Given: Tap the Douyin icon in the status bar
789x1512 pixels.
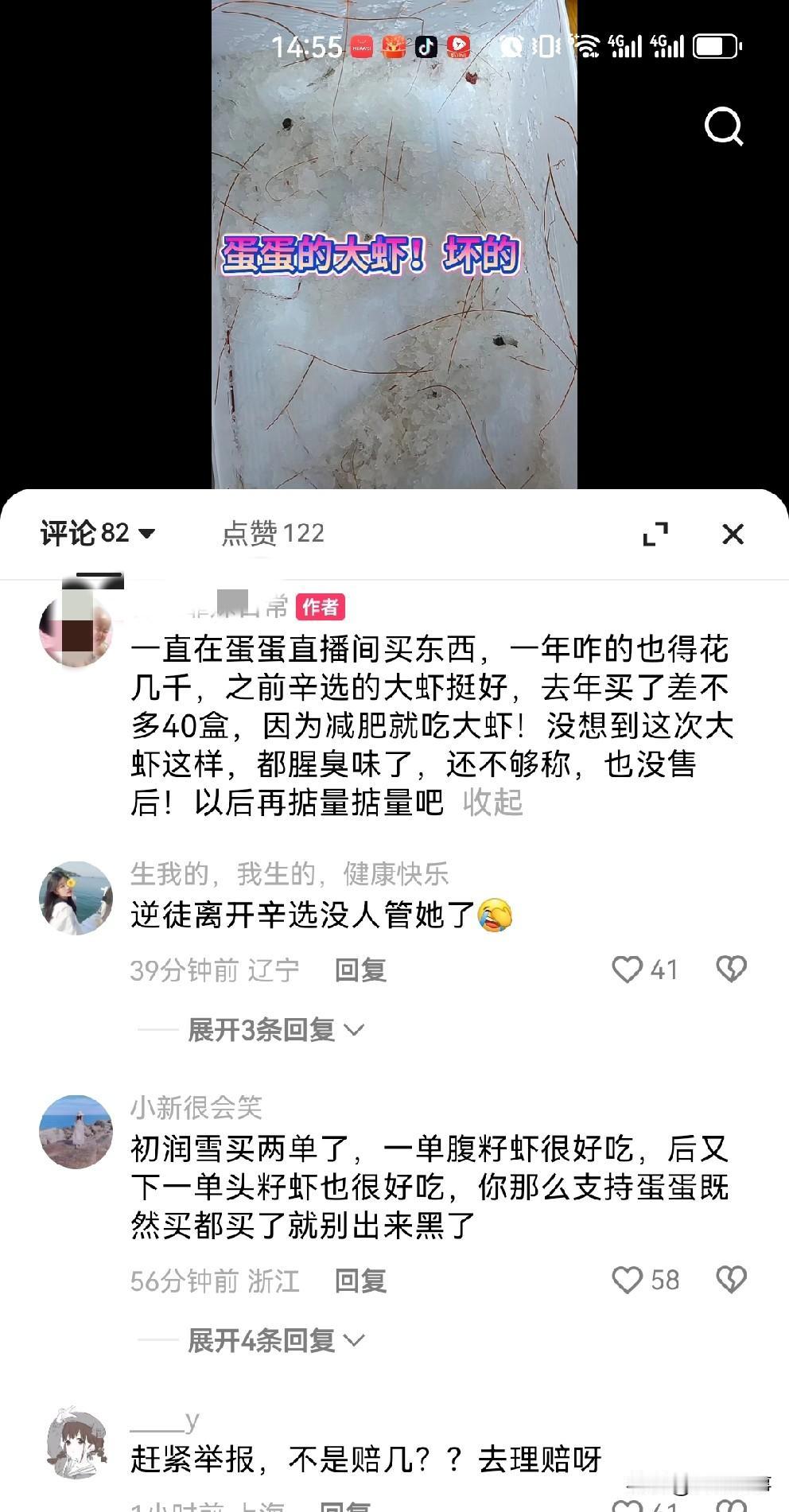Looking at the screenshot, I should tap(424, 45).
